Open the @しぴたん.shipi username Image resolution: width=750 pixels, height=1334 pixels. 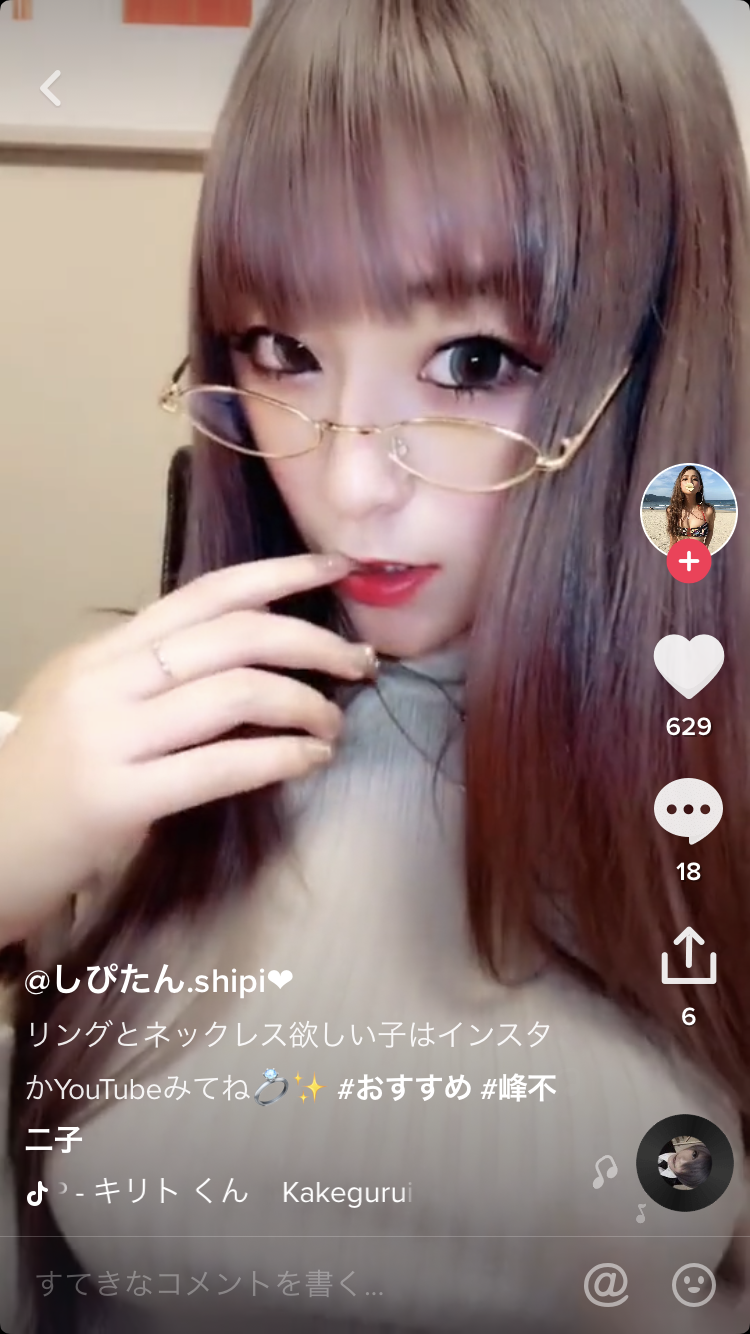(x=158, y=981)
